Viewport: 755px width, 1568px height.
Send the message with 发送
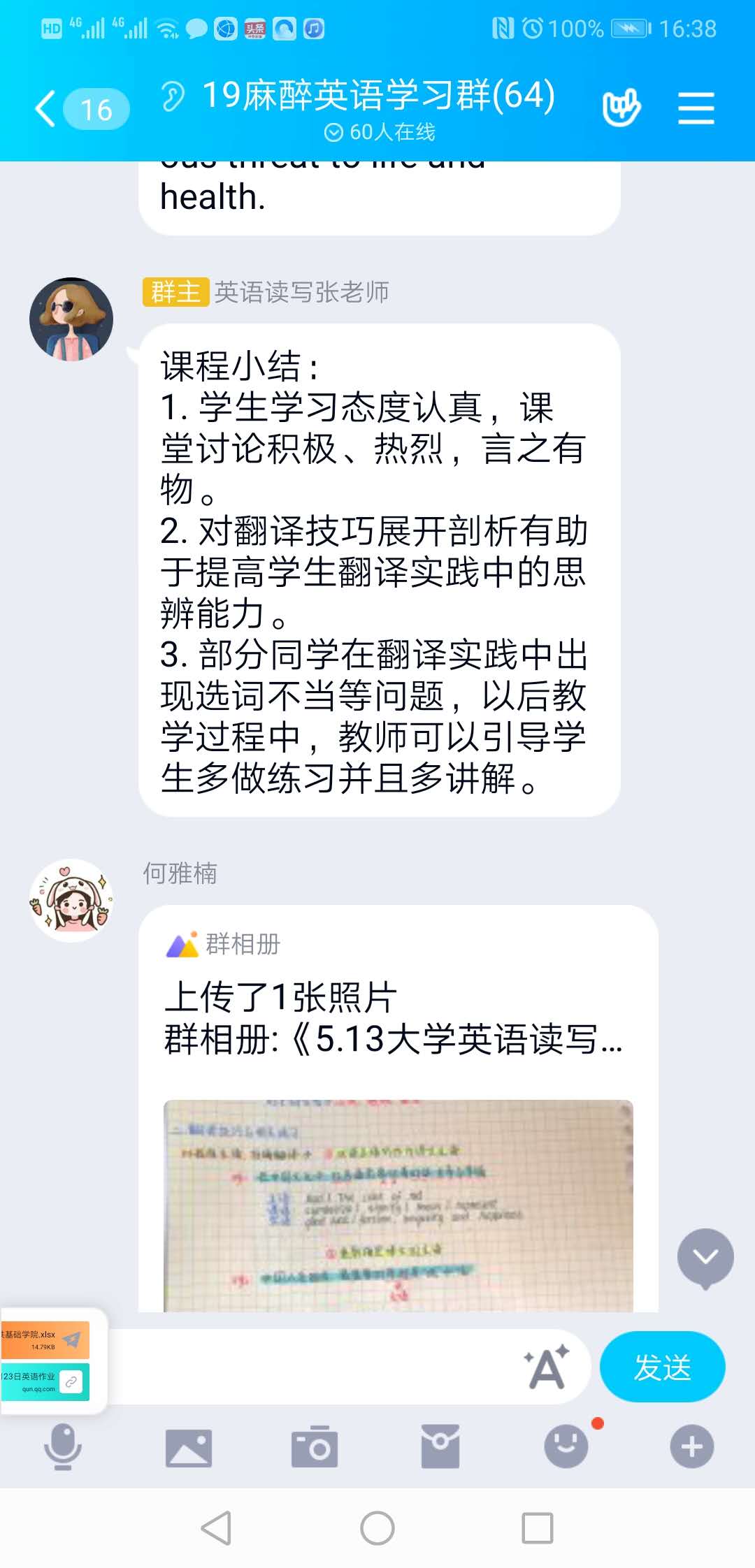[662, 1367]
